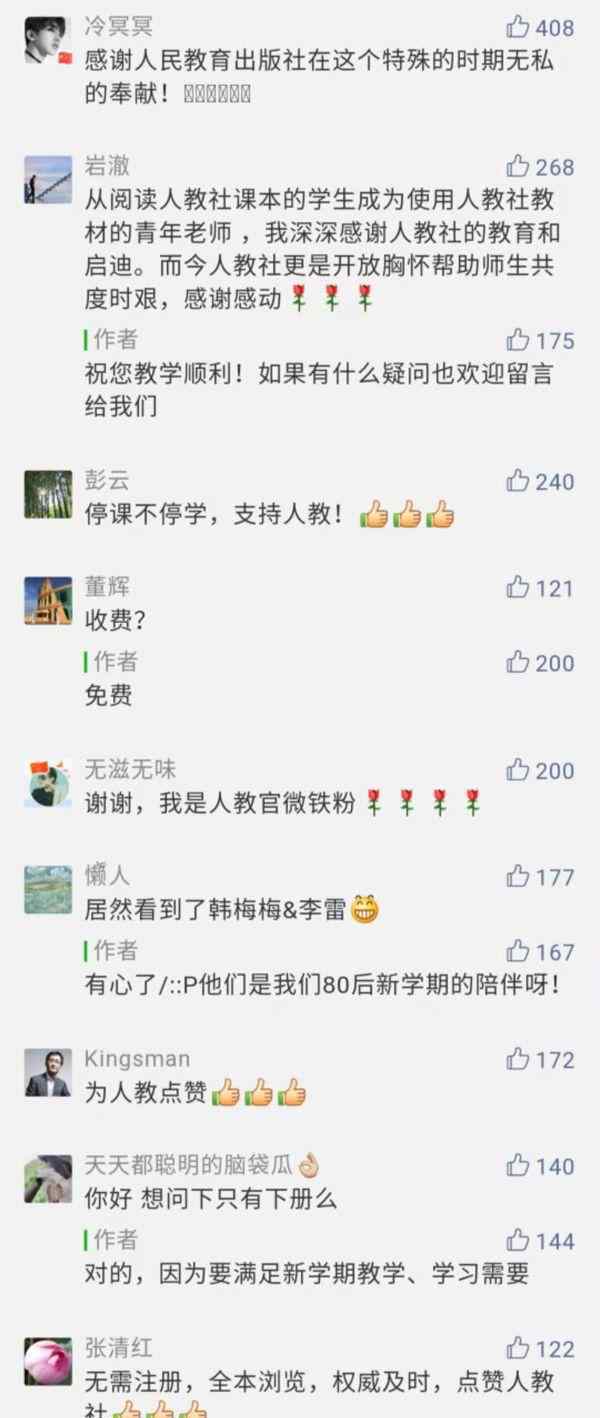Like 董辉's comment asking 收费?
The image size is (600, 1418).
(518, 587)
